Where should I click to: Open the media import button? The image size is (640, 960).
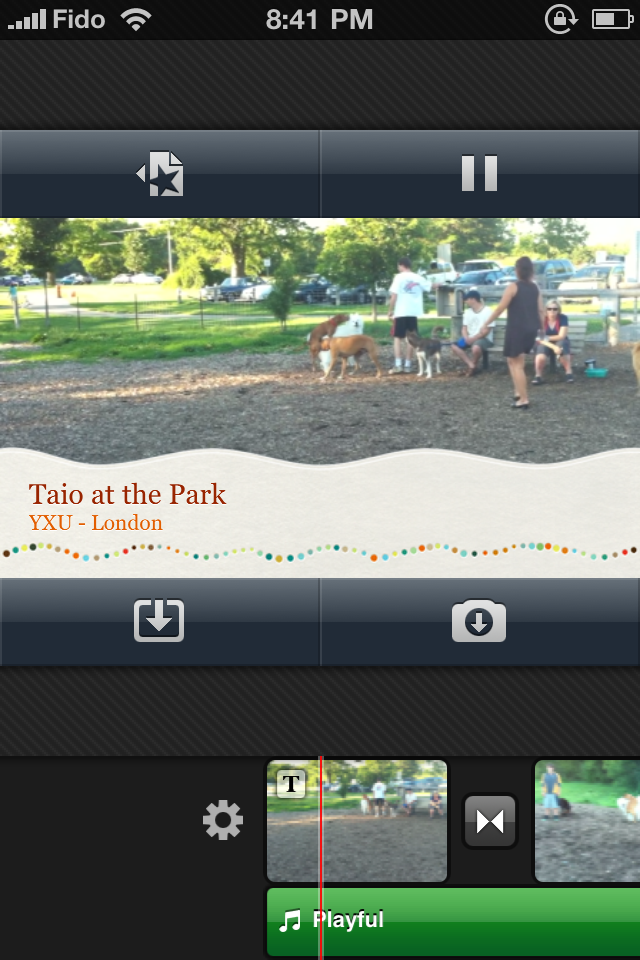pyautogui.click(x=160, y=621)
